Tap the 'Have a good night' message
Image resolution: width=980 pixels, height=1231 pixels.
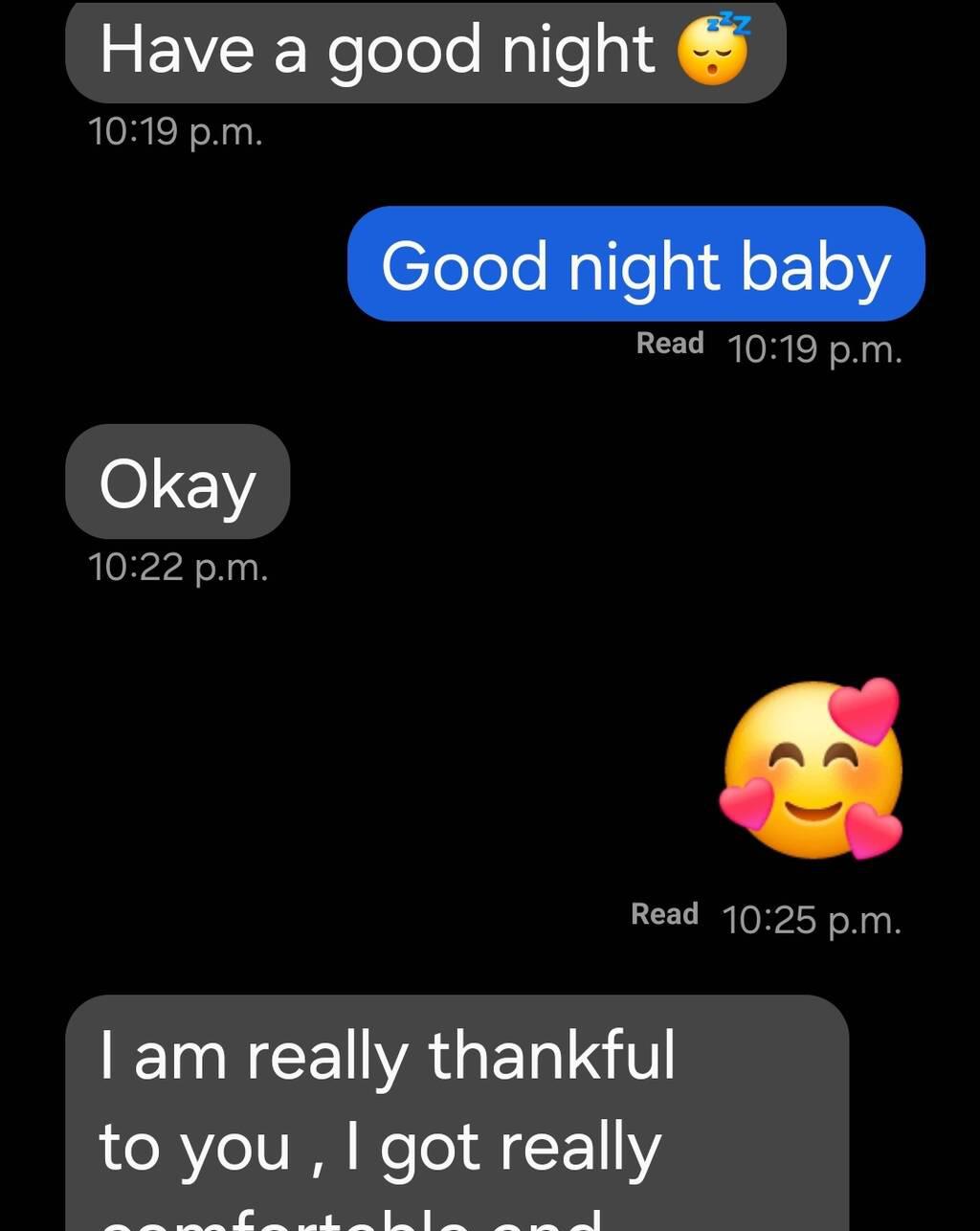pos(424,52)
